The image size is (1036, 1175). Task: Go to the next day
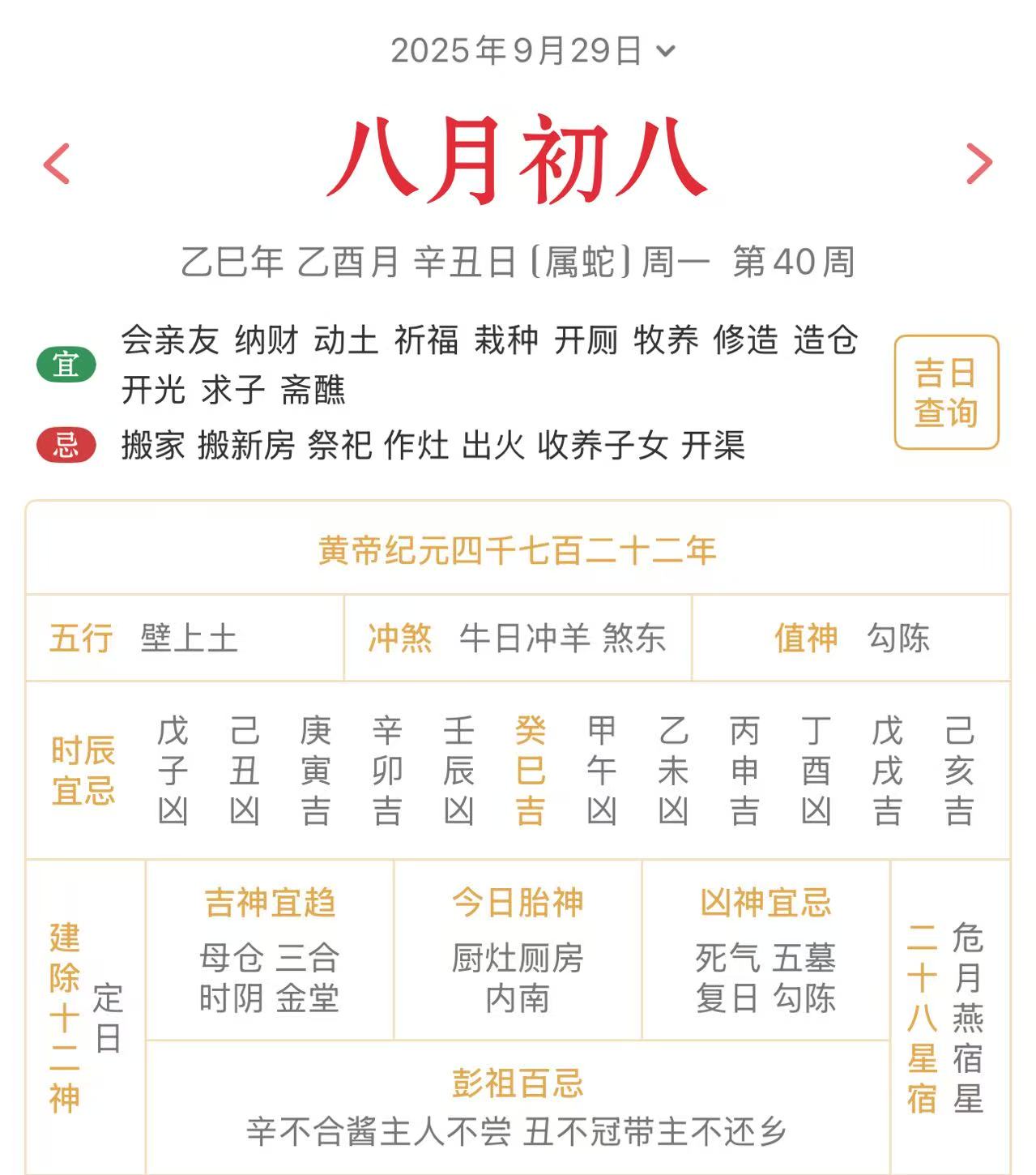[x=978, y=164]
